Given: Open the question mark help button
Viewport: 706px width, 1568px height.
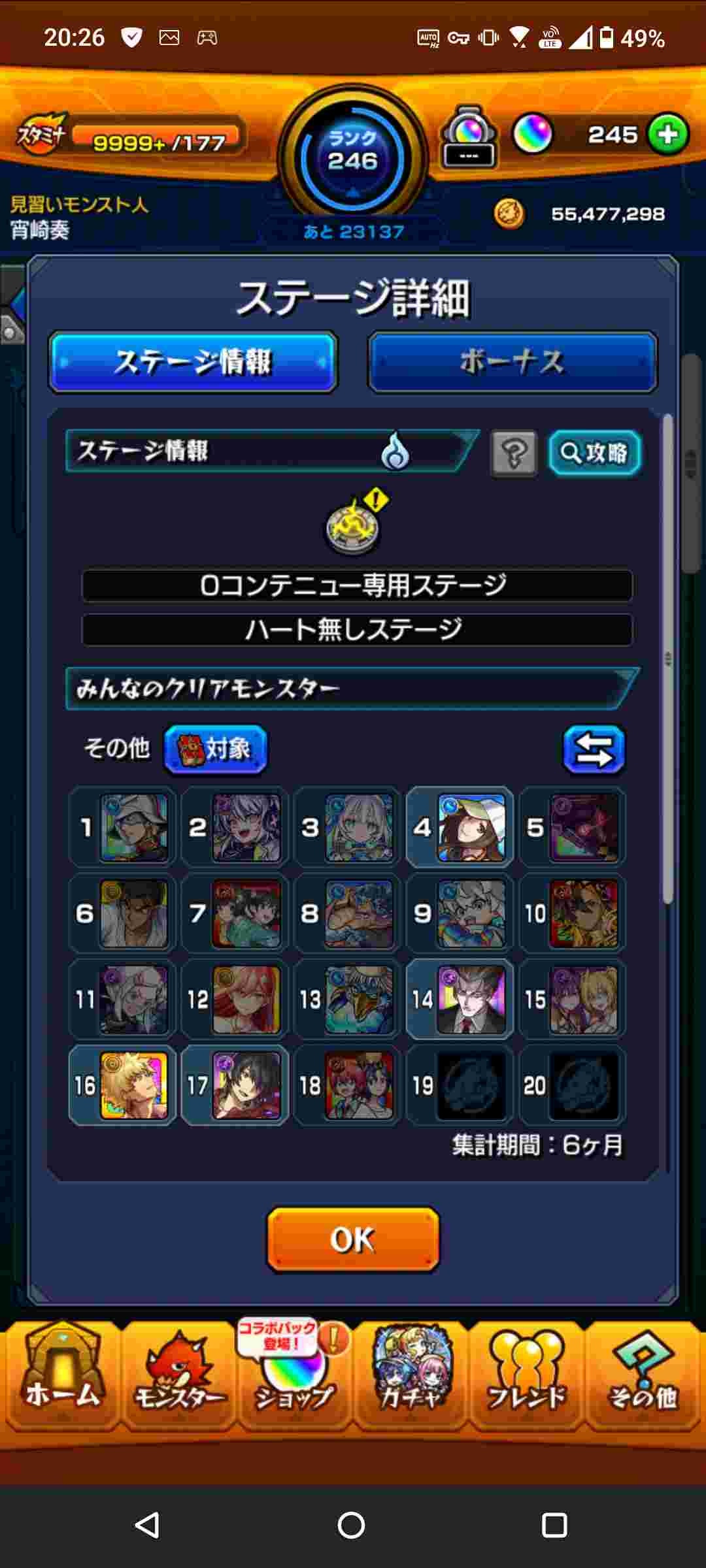Looking at the screenshot, I should coord(514,453).
